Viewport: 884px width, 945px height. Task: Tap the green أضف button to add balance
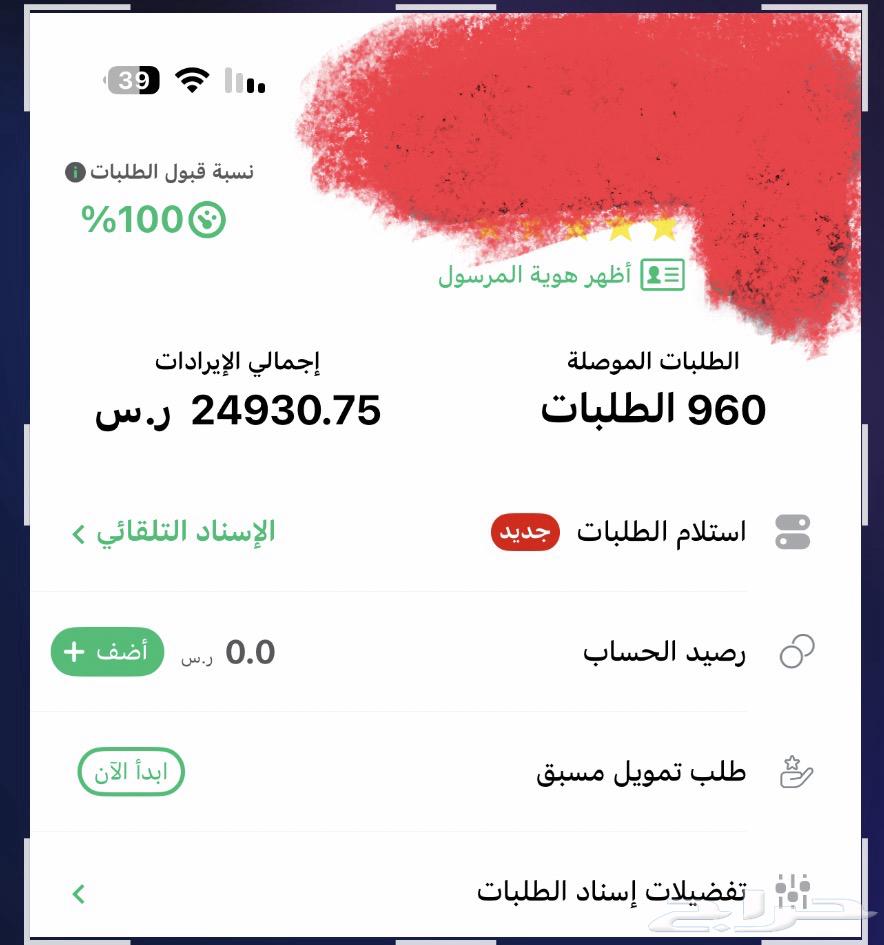click(x=107, y=652)
